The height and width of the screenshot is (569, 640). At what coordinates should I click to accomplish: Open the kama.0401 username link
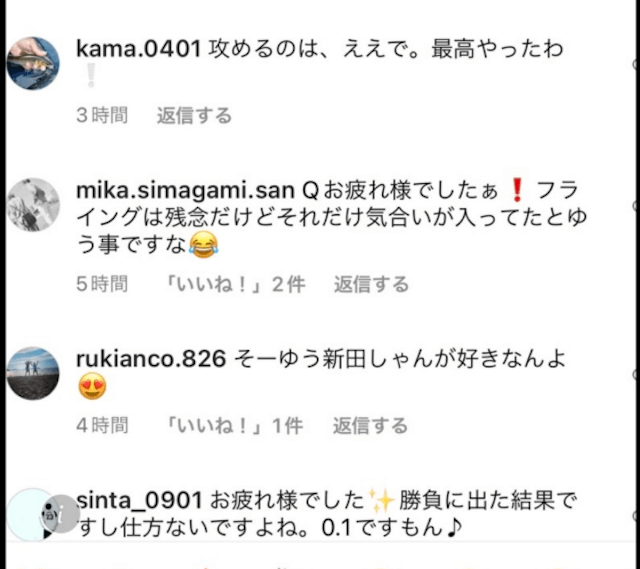point(139,49)
